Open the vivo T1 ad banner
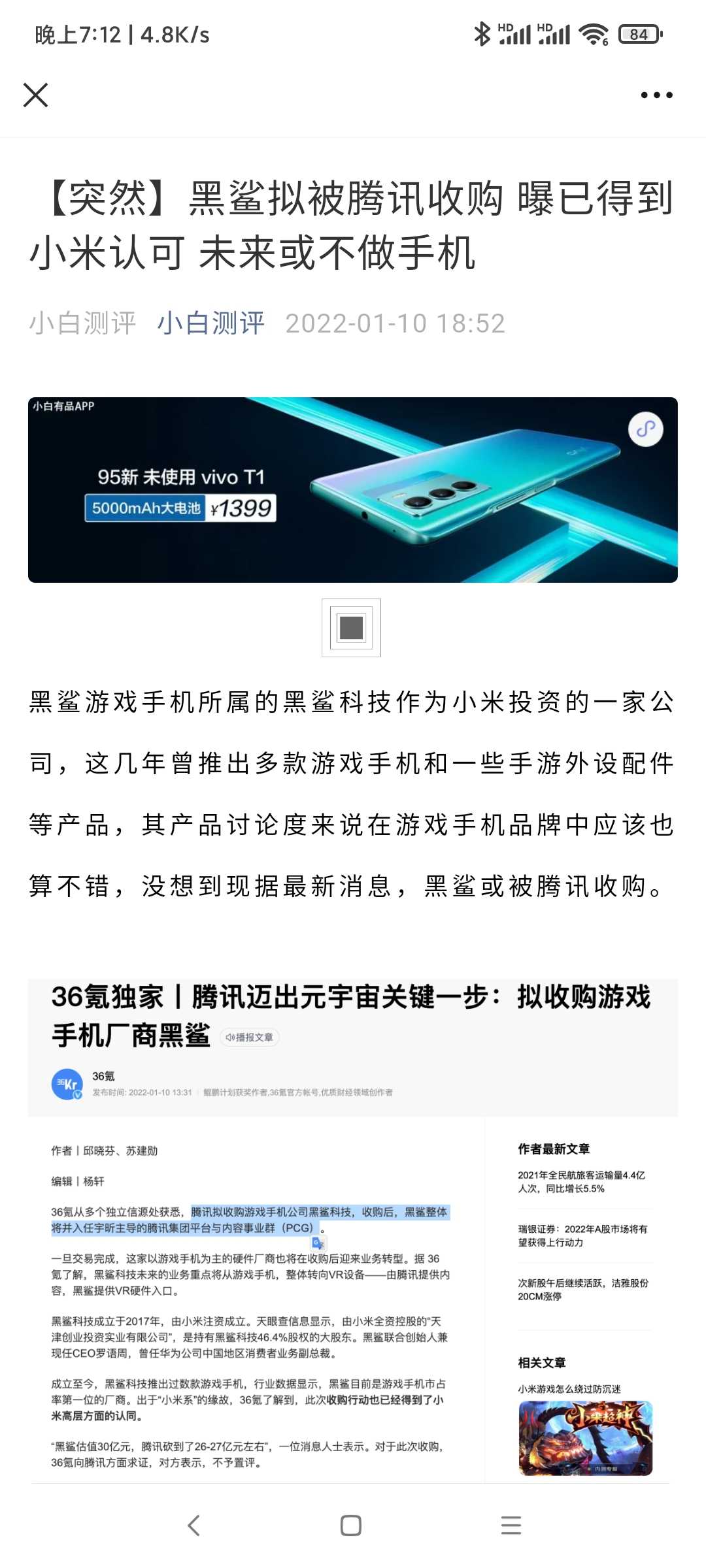Screen dimensions: 706x1568 pyautogui.click(x=353, y=490)
